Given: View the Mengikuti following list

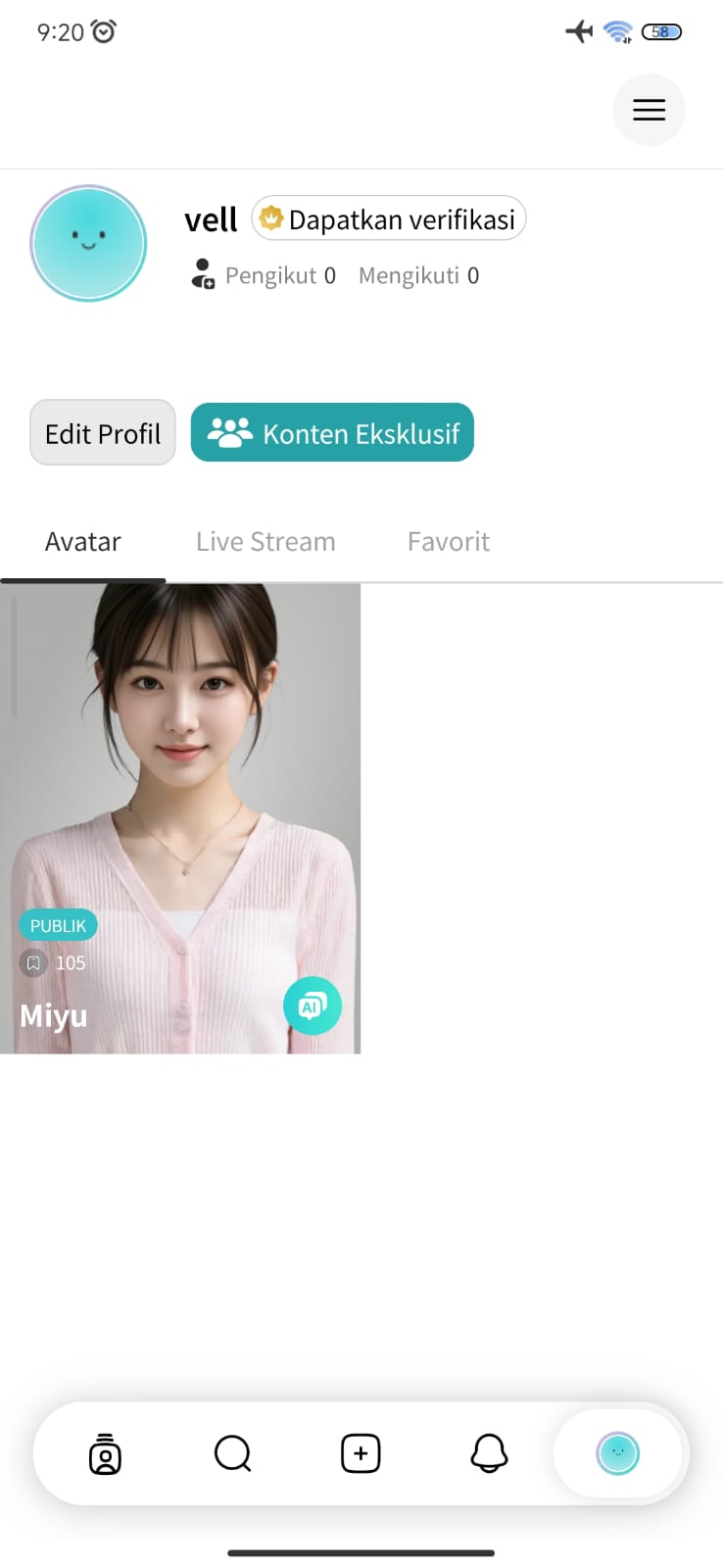Looking at the screenshot, I should (x=418, y=275).
